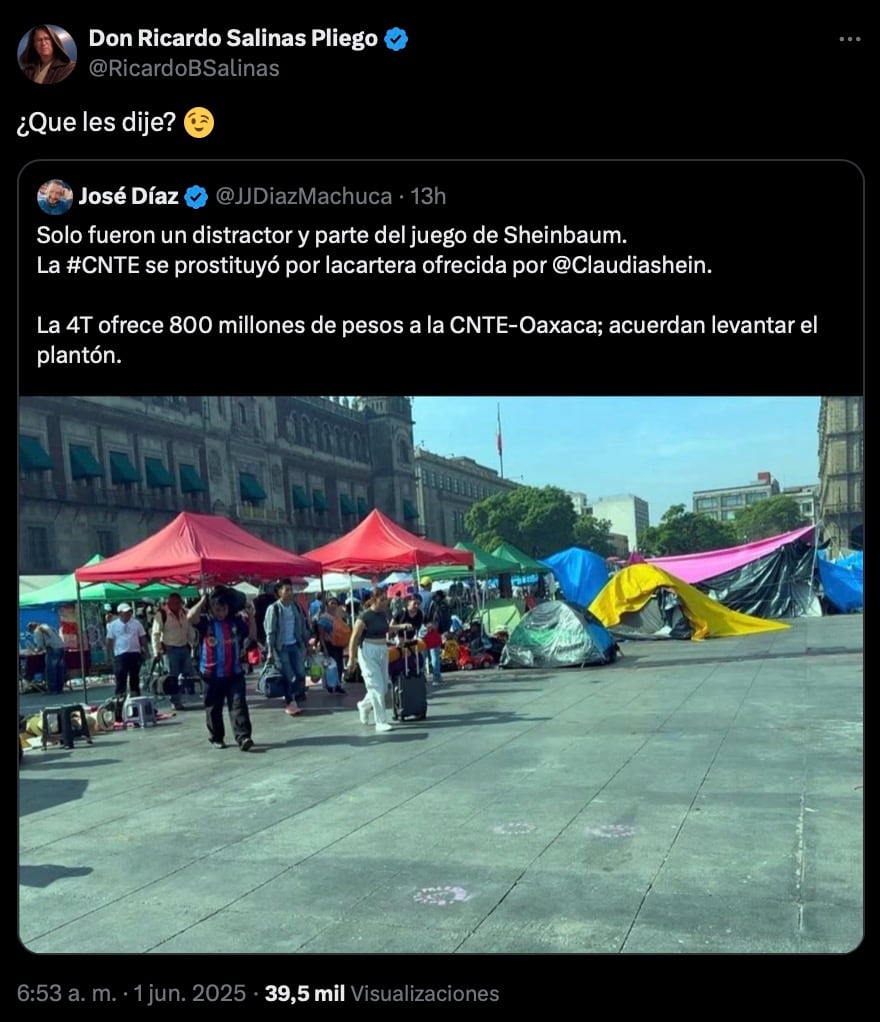Open Ricardo Salinas Pliego's profile picture

point(46,54)
